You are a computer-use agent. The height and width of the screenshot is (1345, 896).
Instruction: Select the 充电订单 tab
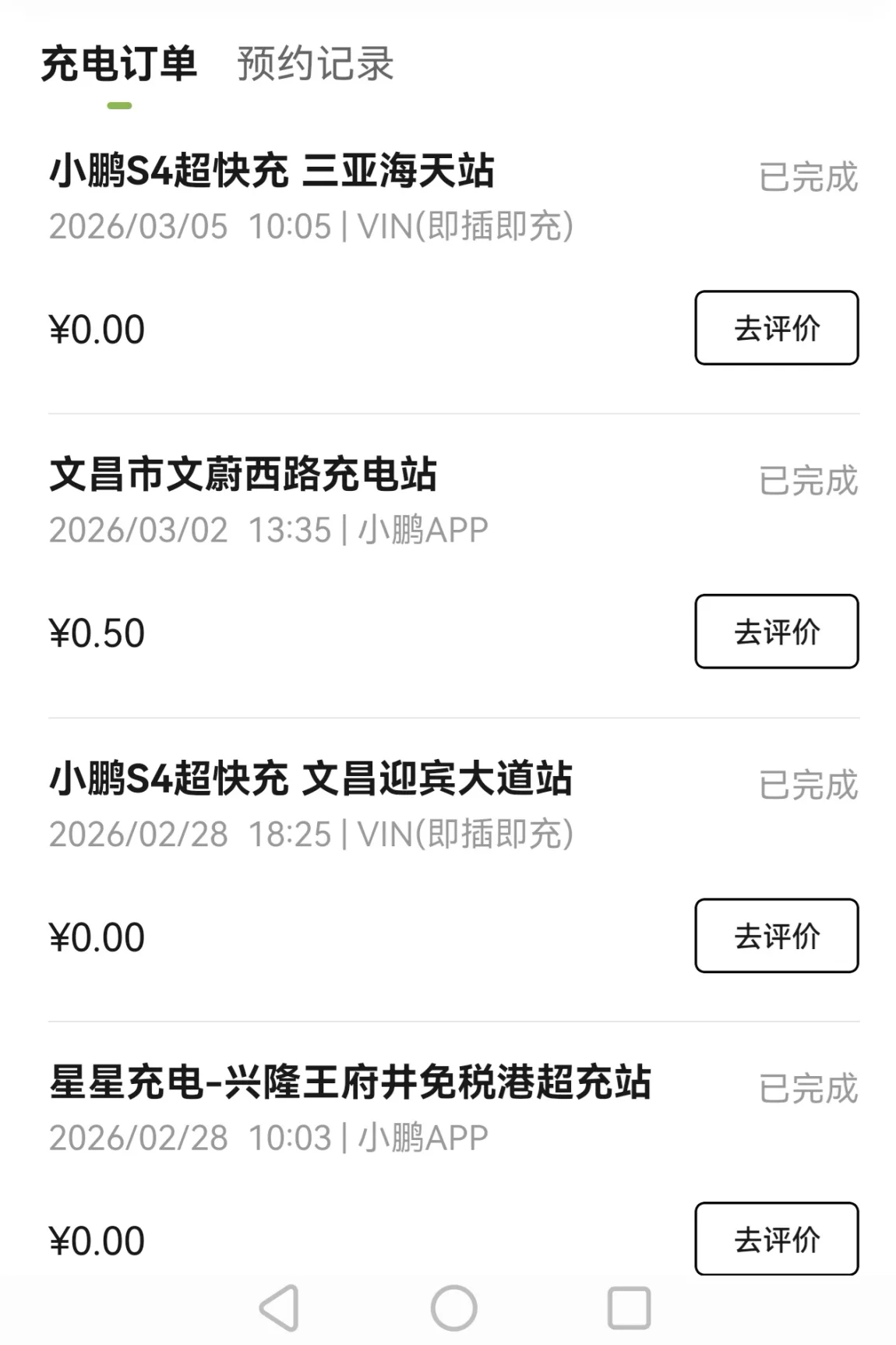click(118, 64)
